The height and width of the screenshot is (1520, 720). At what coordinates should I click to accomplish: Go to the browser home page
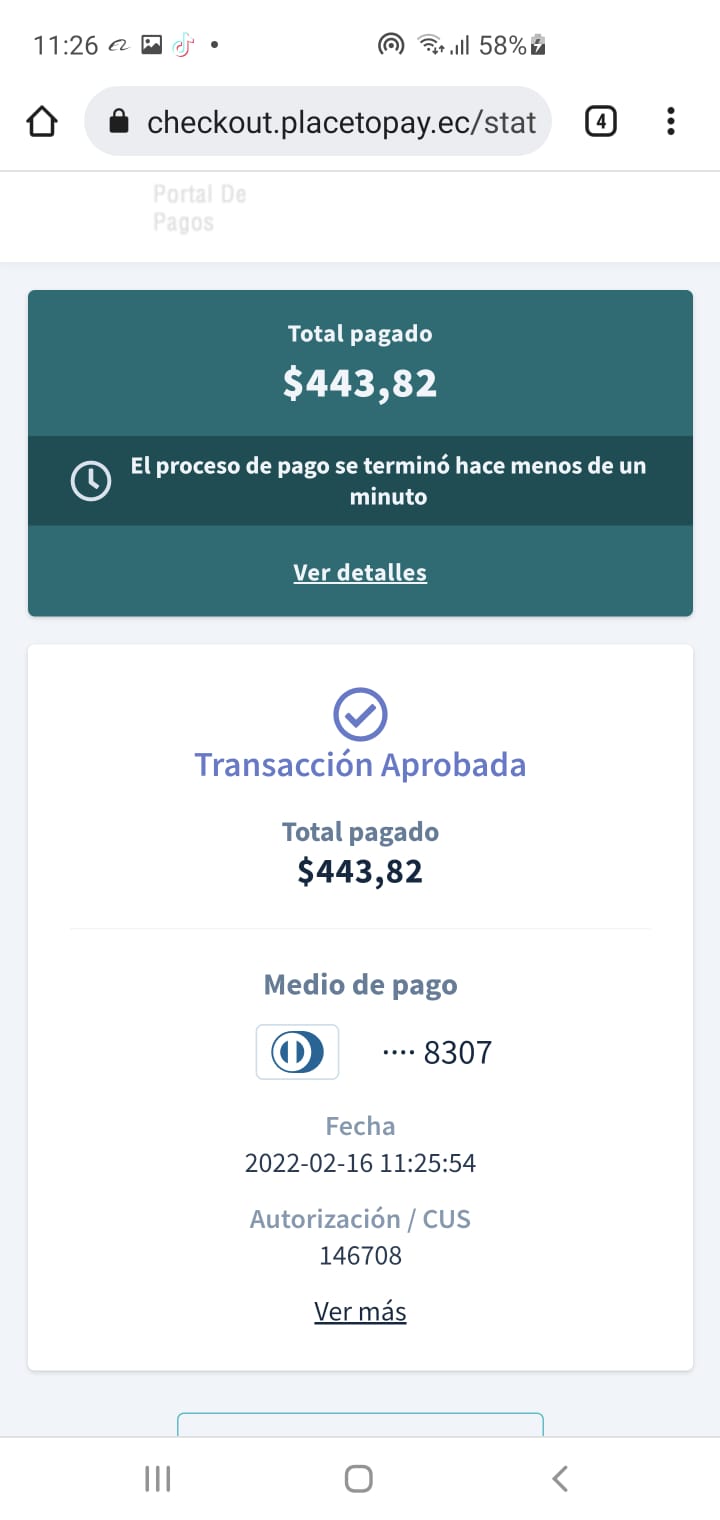[42, 122]
